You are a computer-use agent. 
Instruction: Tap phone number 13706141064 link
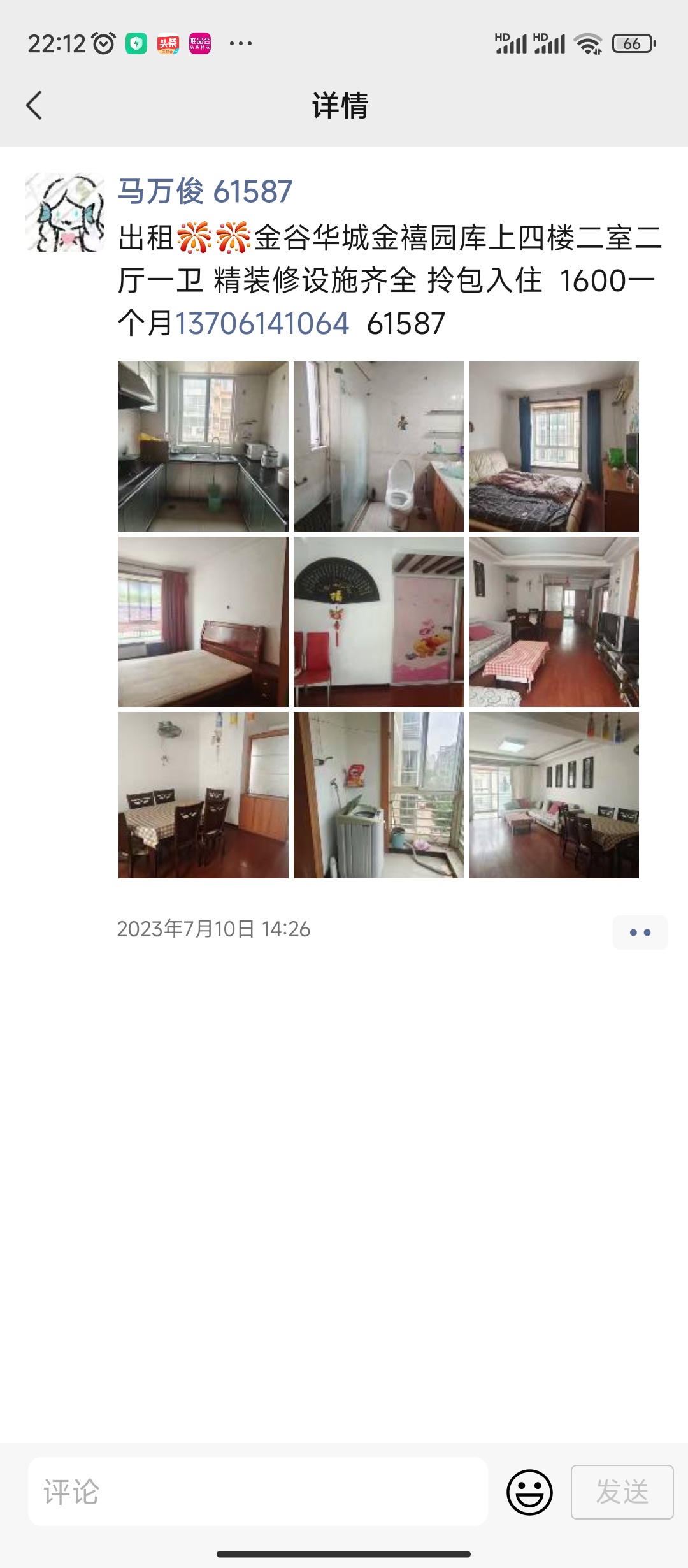click(x=262, y=323)
